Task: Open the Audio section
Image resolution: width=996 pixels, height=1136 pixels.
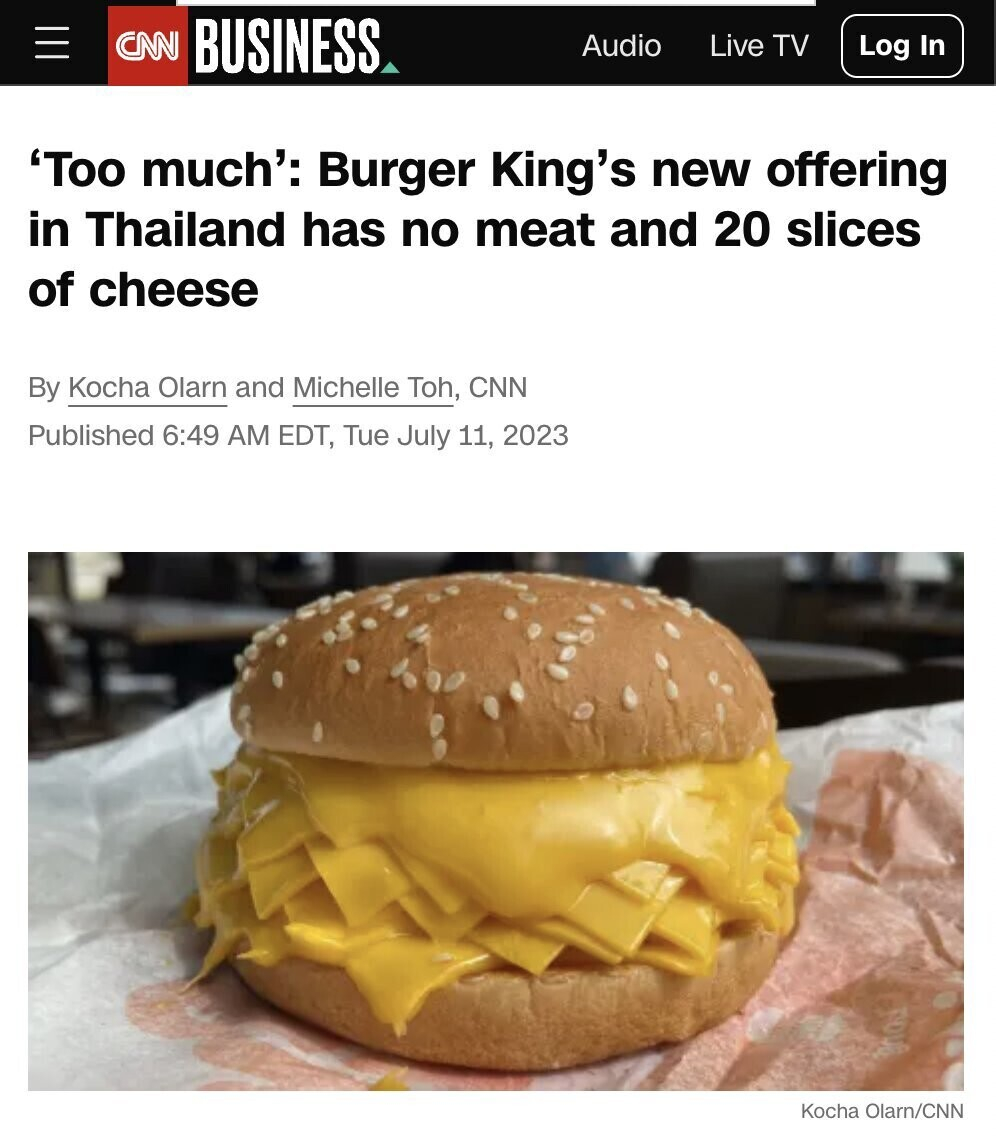Action: [x=621, y=46]
